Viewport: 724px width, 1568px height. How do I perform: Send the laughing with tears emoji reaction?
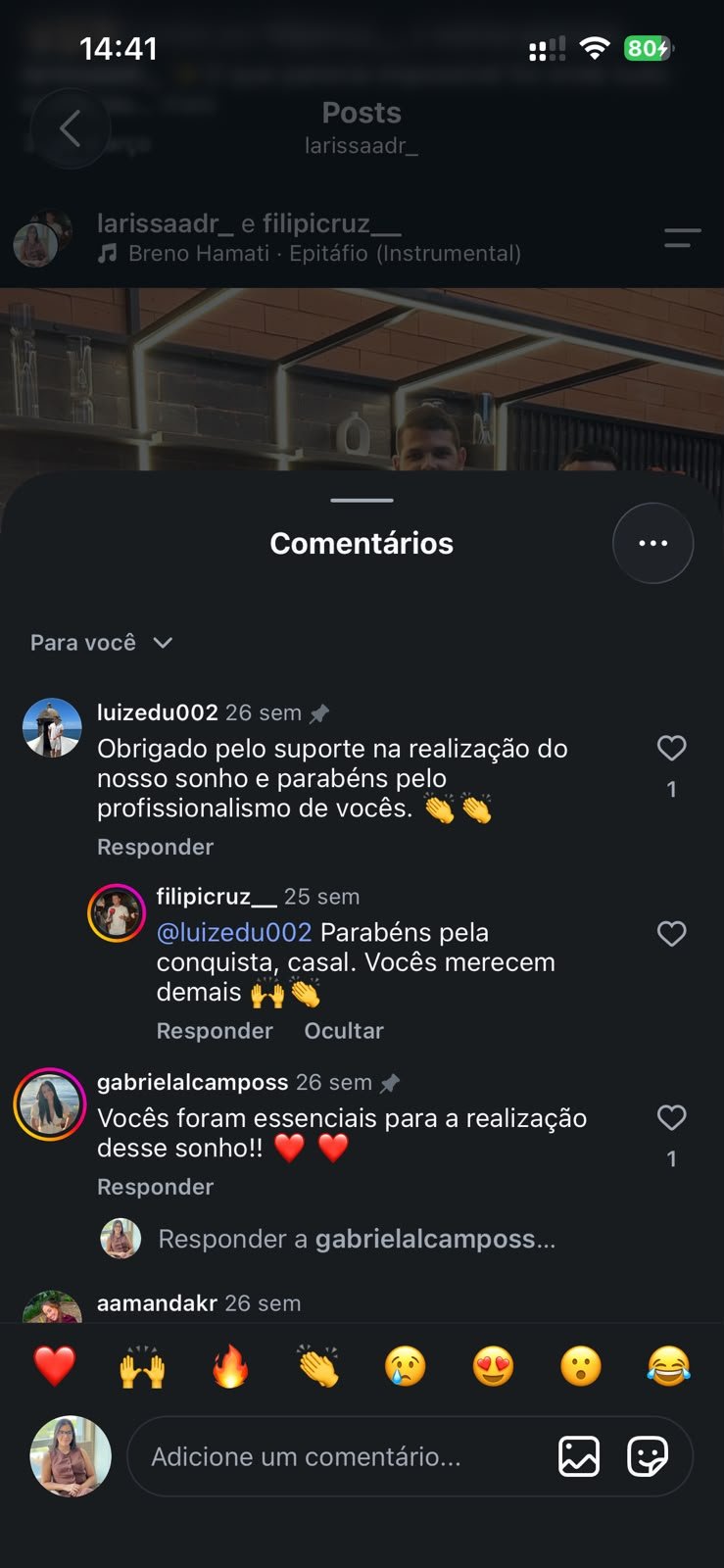tap(669, 1366)
